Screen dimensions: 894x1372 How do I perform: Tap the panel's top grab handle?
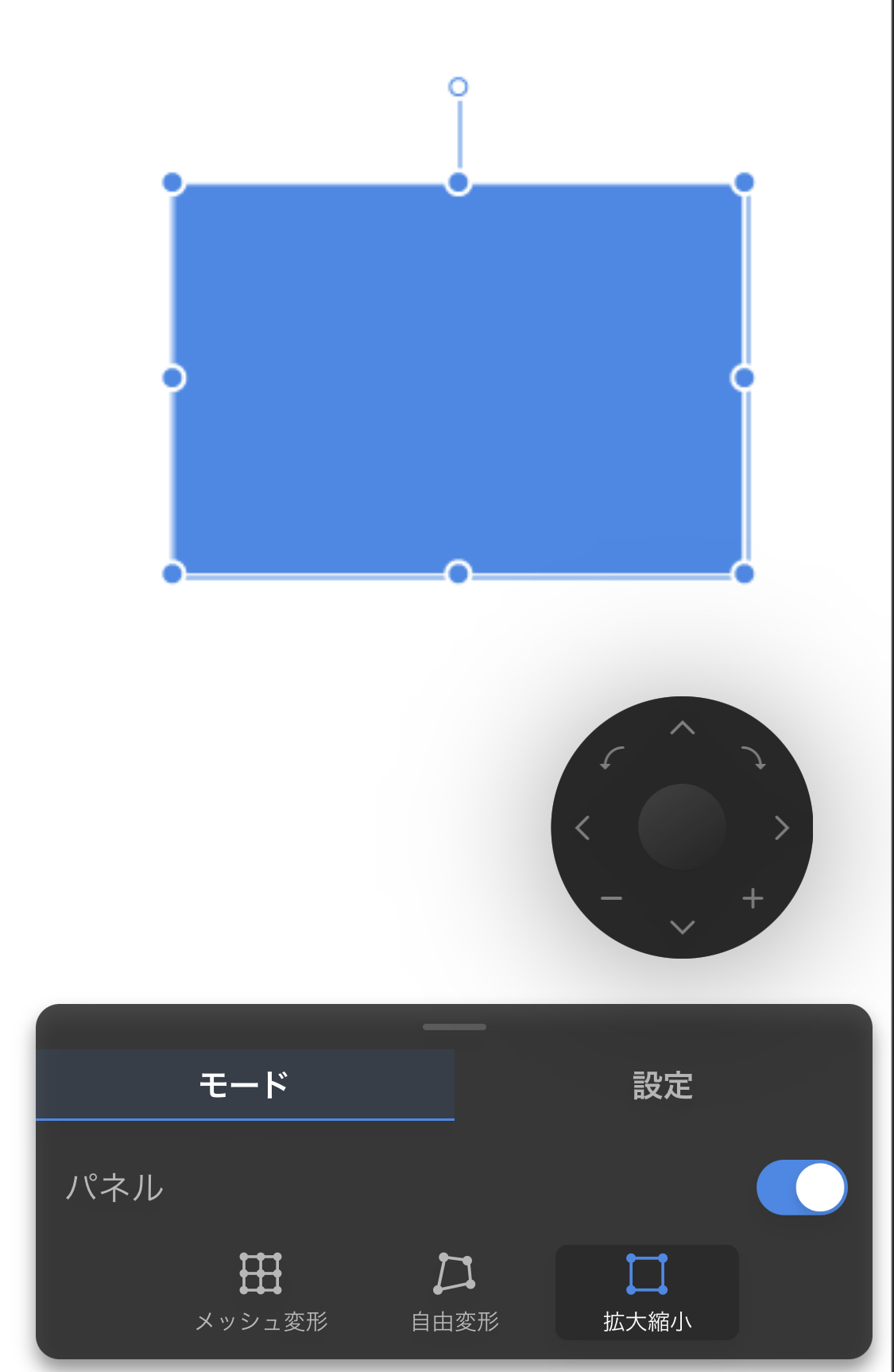coord(455,1027)
